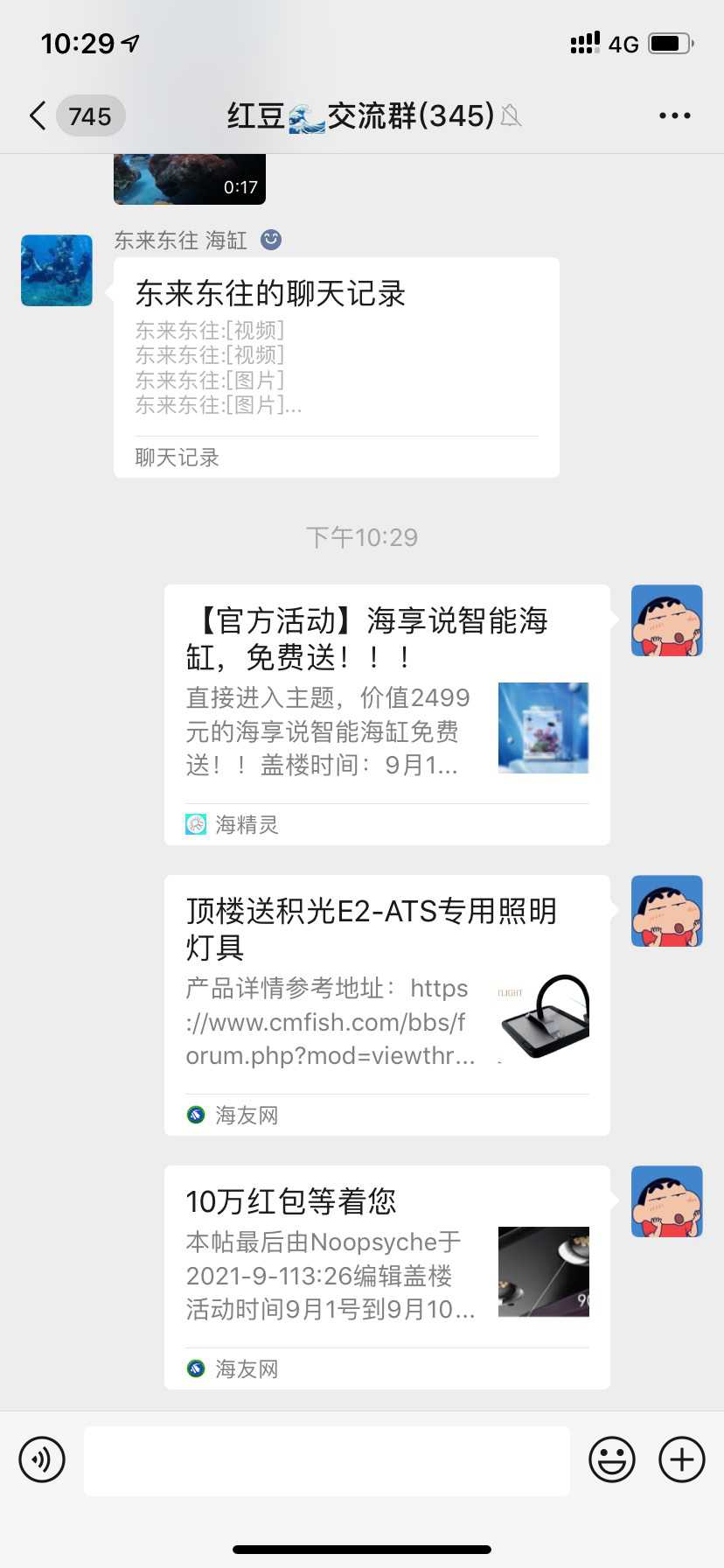Image resolution: width=724 pixels, height=1568 pixels.
Task: Open the emoji sticker panel
Action: (611, 1459)
